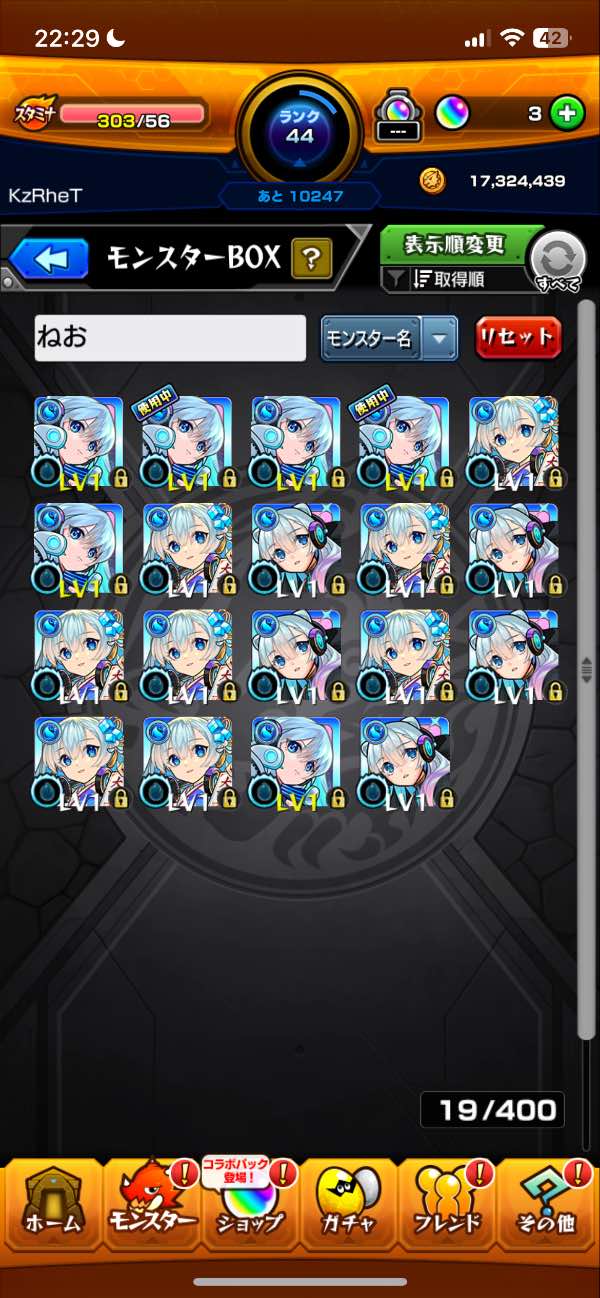Reset the search with リセット
This screenshot has height=1298, width=600.
click(517, 338)
